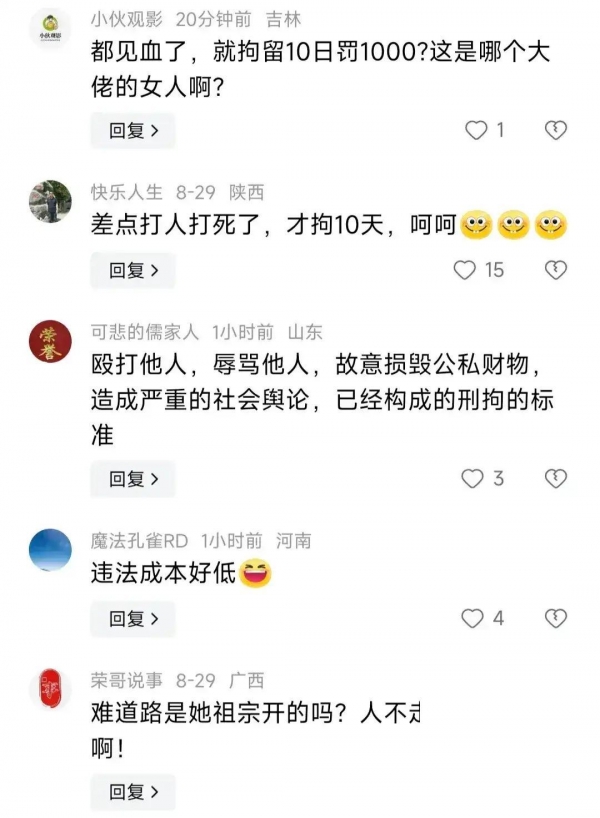This screenshot has height=818, width=600.
Task: Open 小伙观影's profile avatar
Action: coord(50,29)
